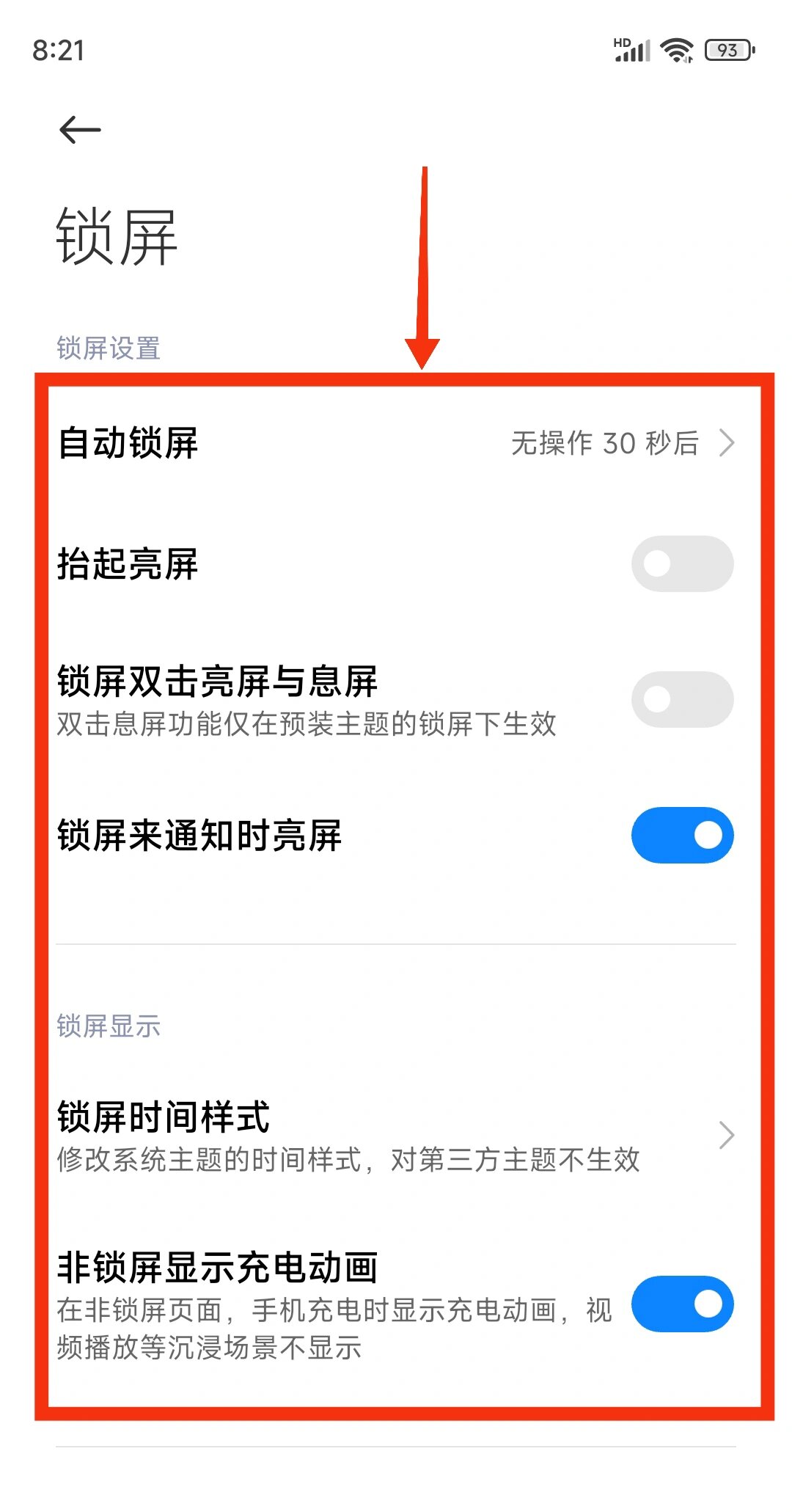Click the battery indicator showing 93
This screenshot has height=1512, width=792.
[728, 50]
